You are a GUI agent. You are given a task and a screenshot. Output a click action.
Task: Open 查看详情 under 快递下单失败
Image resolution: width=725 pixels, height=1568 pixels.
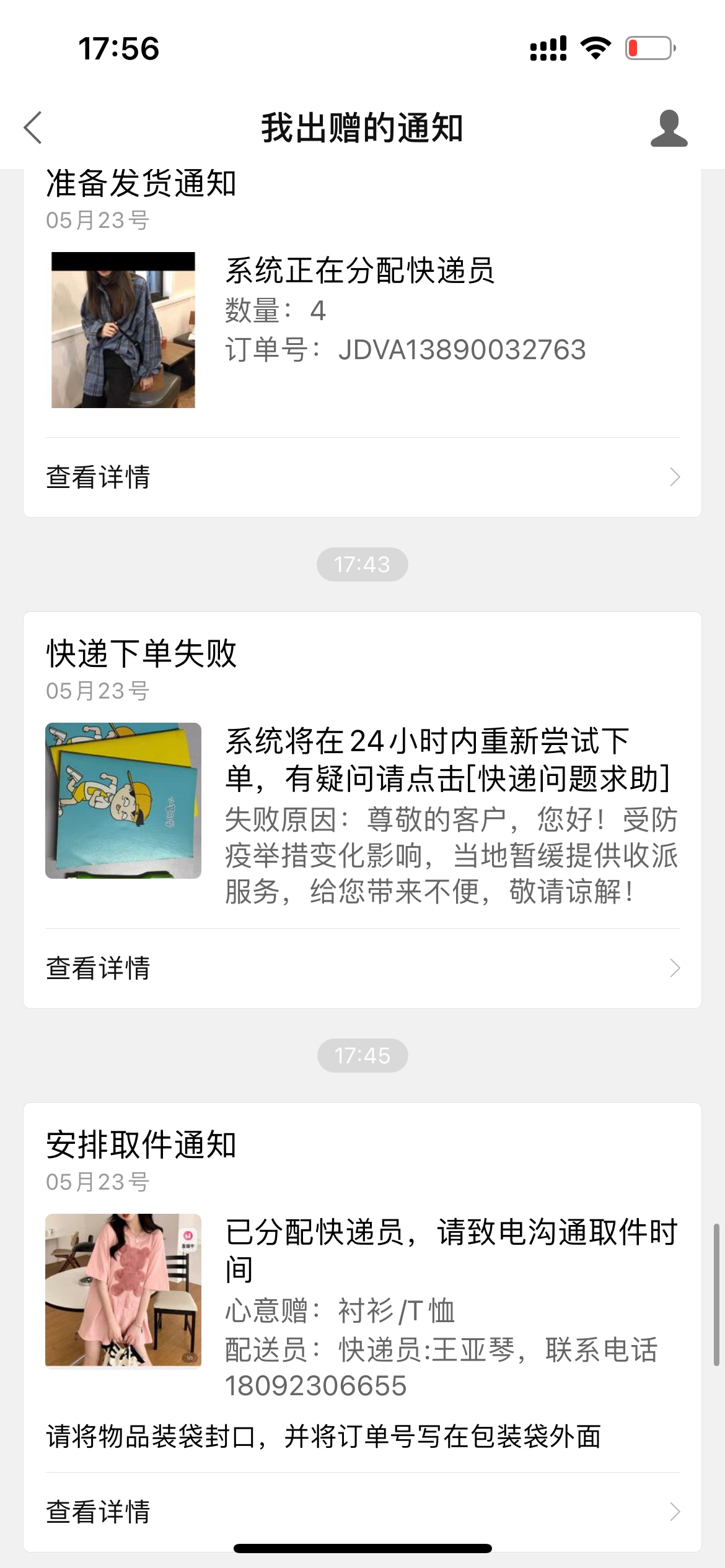(362, 968)
